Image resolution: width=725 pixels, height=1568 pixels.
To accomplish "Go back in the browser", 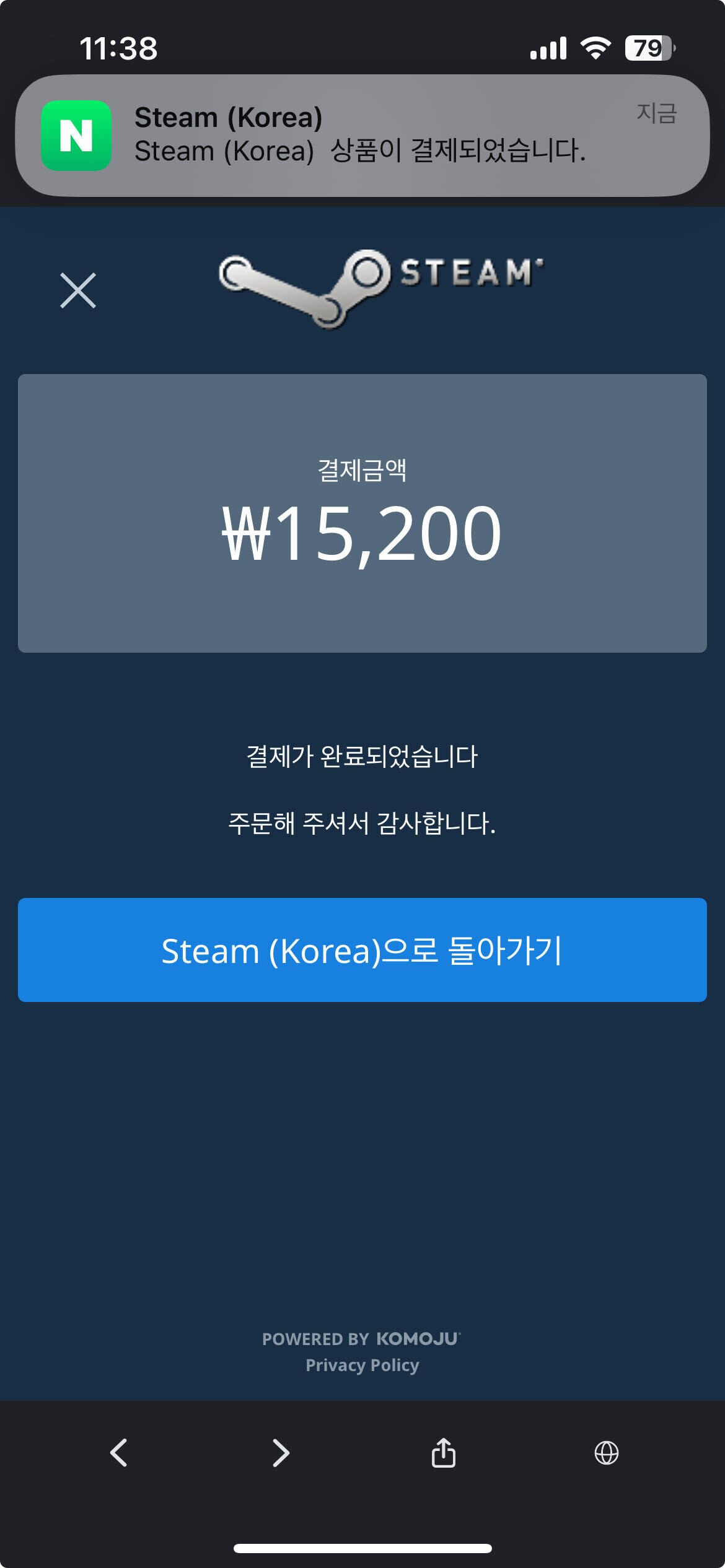I will [118, 1453].
